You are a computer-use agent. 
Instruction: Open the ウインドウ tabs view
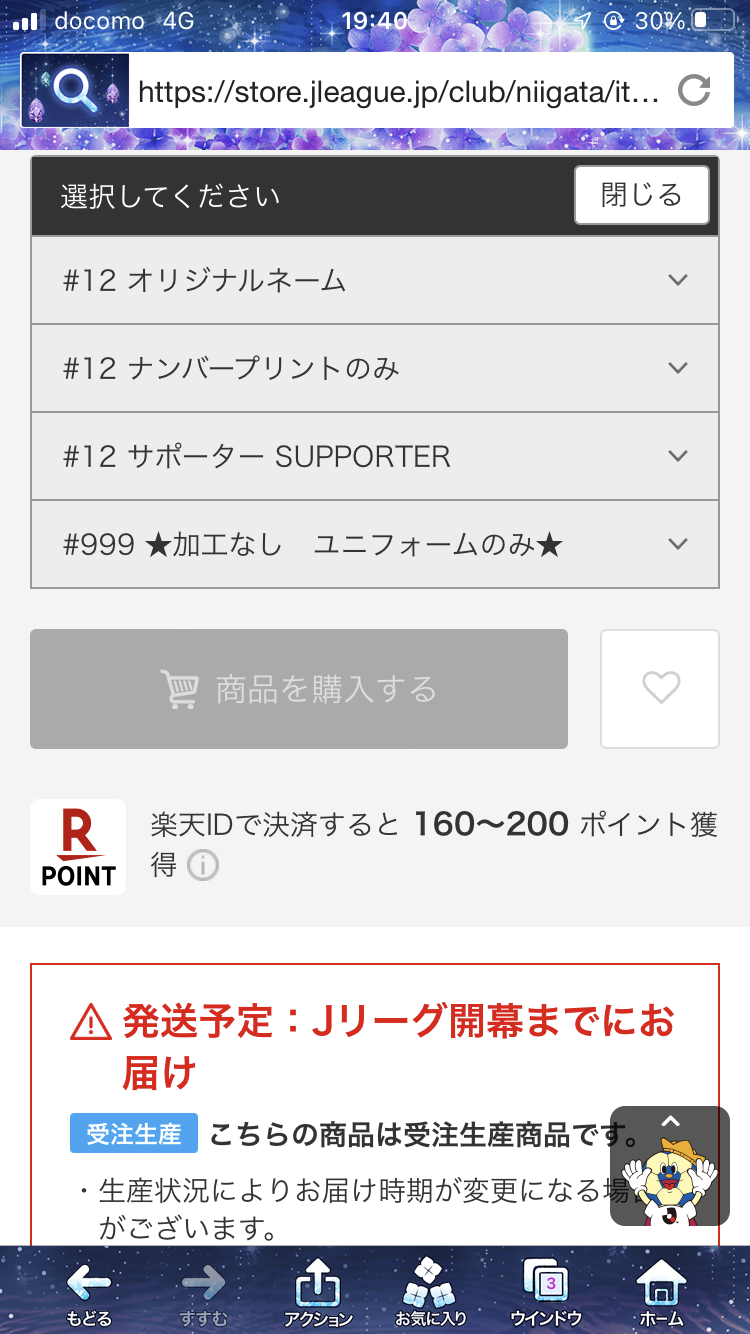coord(546,1294)
